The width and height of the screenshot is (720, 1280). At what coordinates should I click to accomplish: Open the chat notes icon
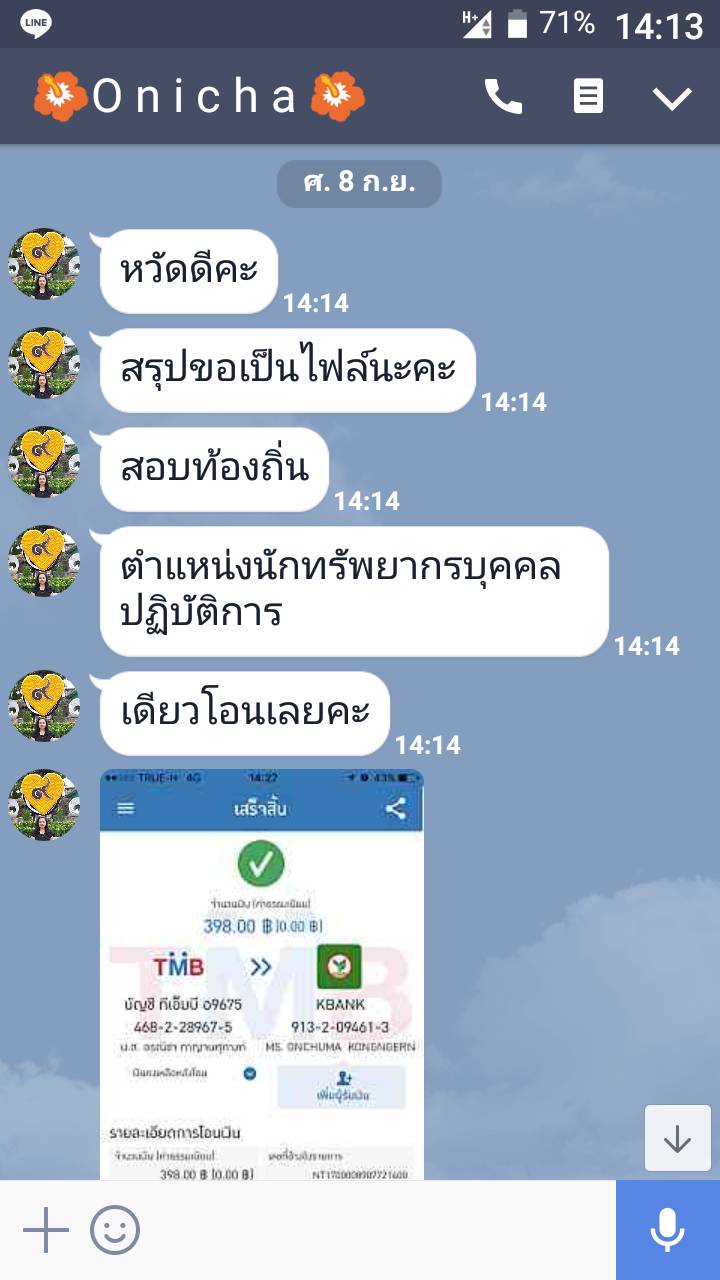coord(588,97)
